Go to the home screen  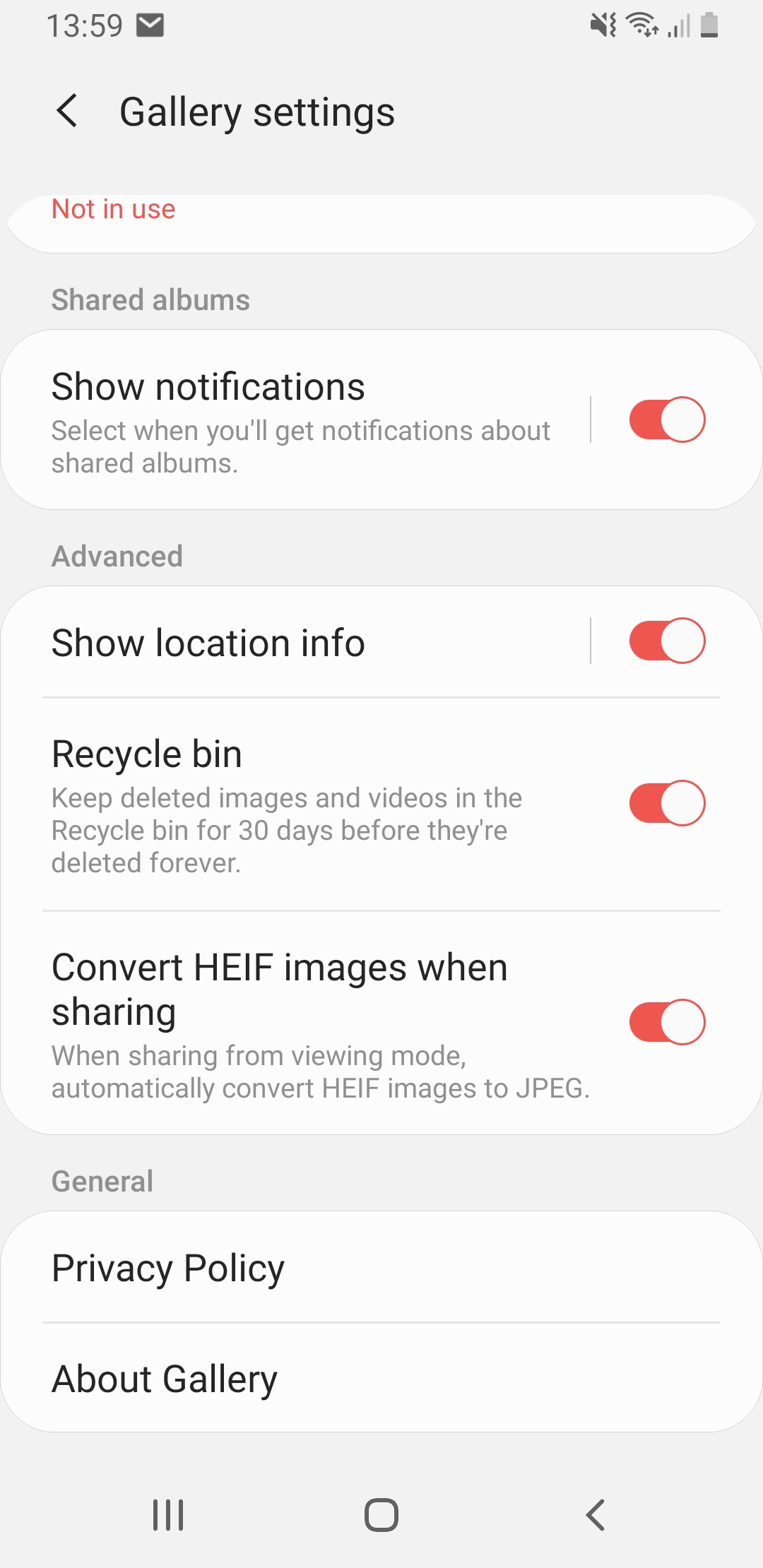(381, 1515)
